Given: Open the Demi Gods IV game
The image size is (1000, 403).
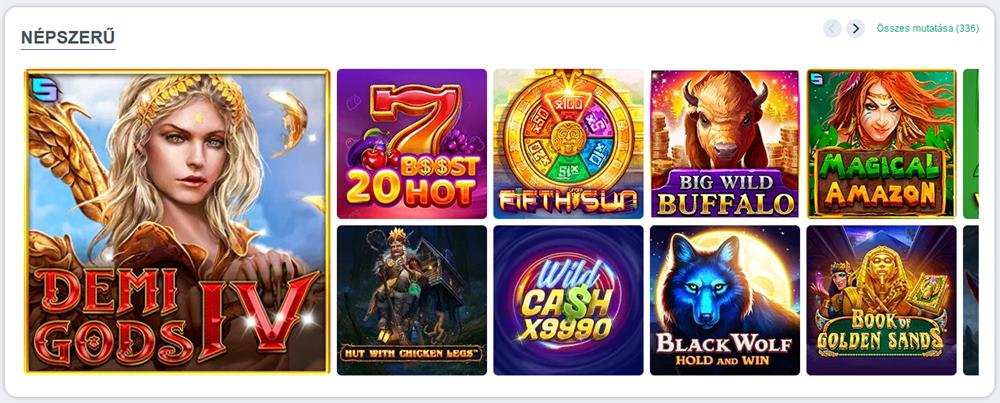Looking at the screenshot, I should click(x=177, y=222).
